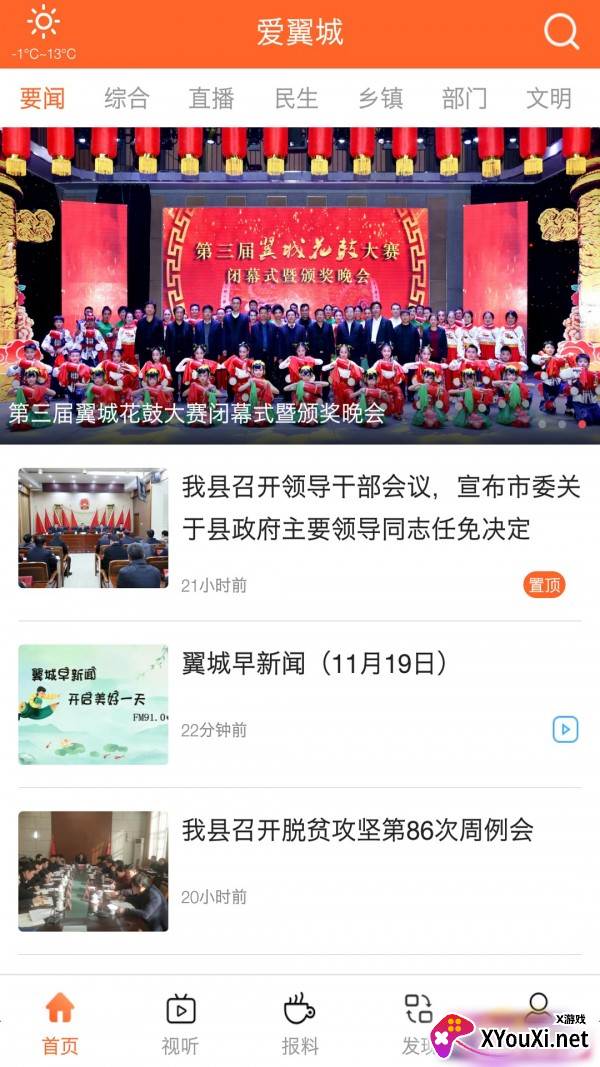Open the 文明 tab

point(549,98)
